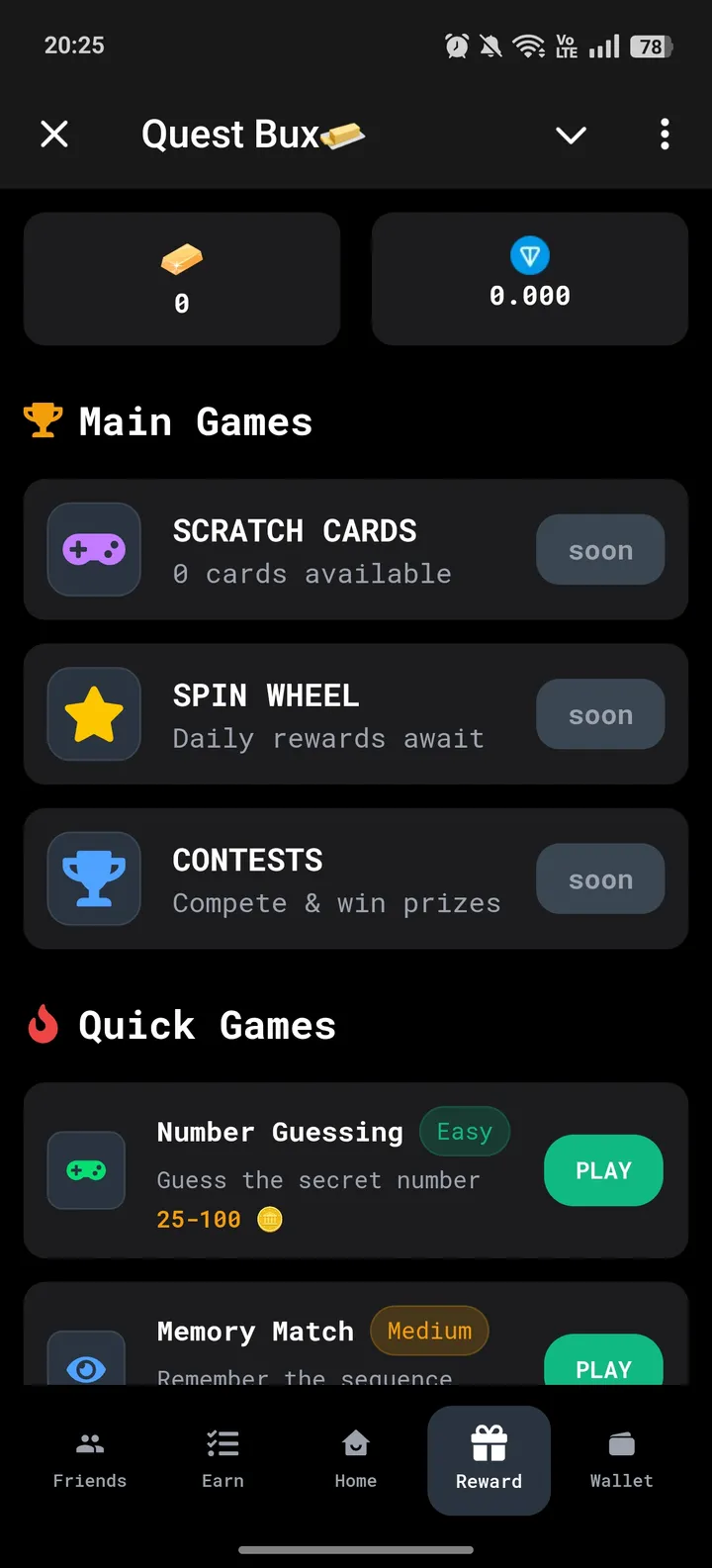Screen dimensions: 712x1568
Task: Select the Scratch Cards gamepad icon
Action: [93, 550]
